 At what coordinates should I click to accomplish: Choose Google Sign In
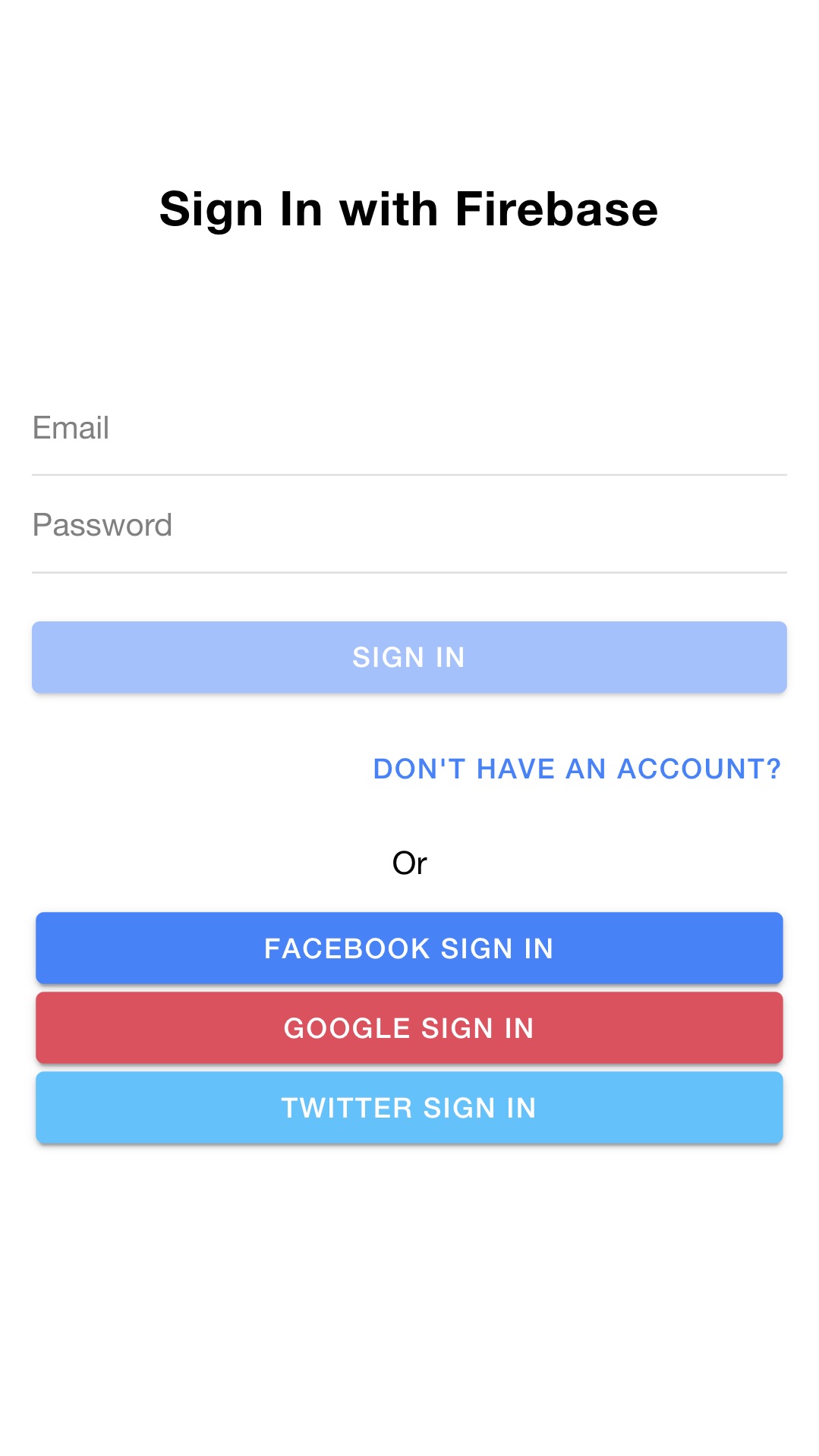(409, 1028)
